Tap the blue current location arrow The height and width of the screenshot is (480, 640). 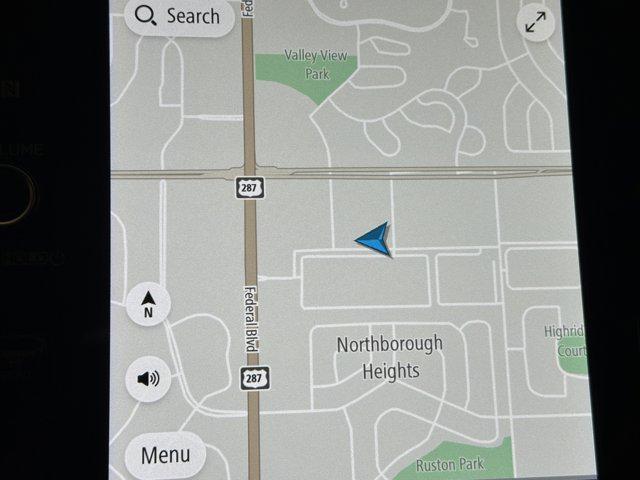tap(376, 239)
